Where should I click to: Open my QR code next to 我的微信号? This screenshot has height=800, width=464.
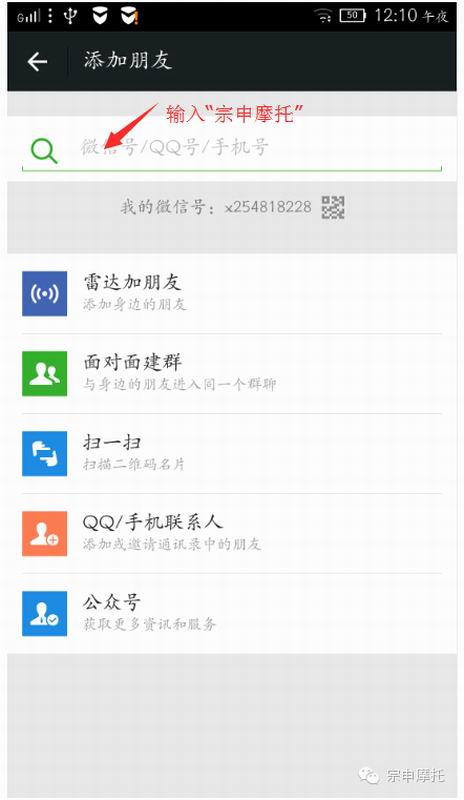pos(333,207)
